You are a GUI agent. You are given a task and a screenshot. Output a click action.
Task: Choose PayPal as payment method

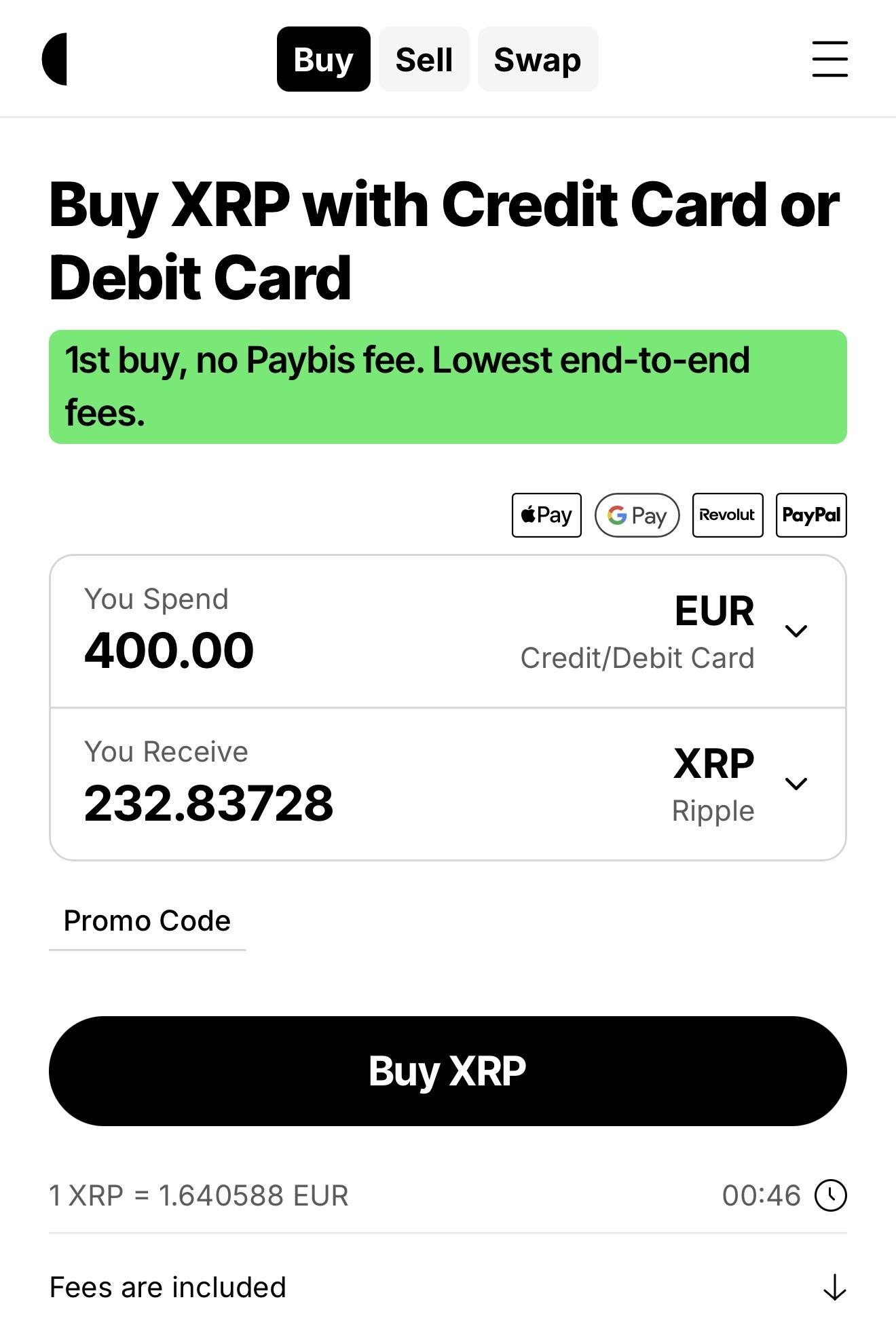pyautogui.click(x=811, y=515)
